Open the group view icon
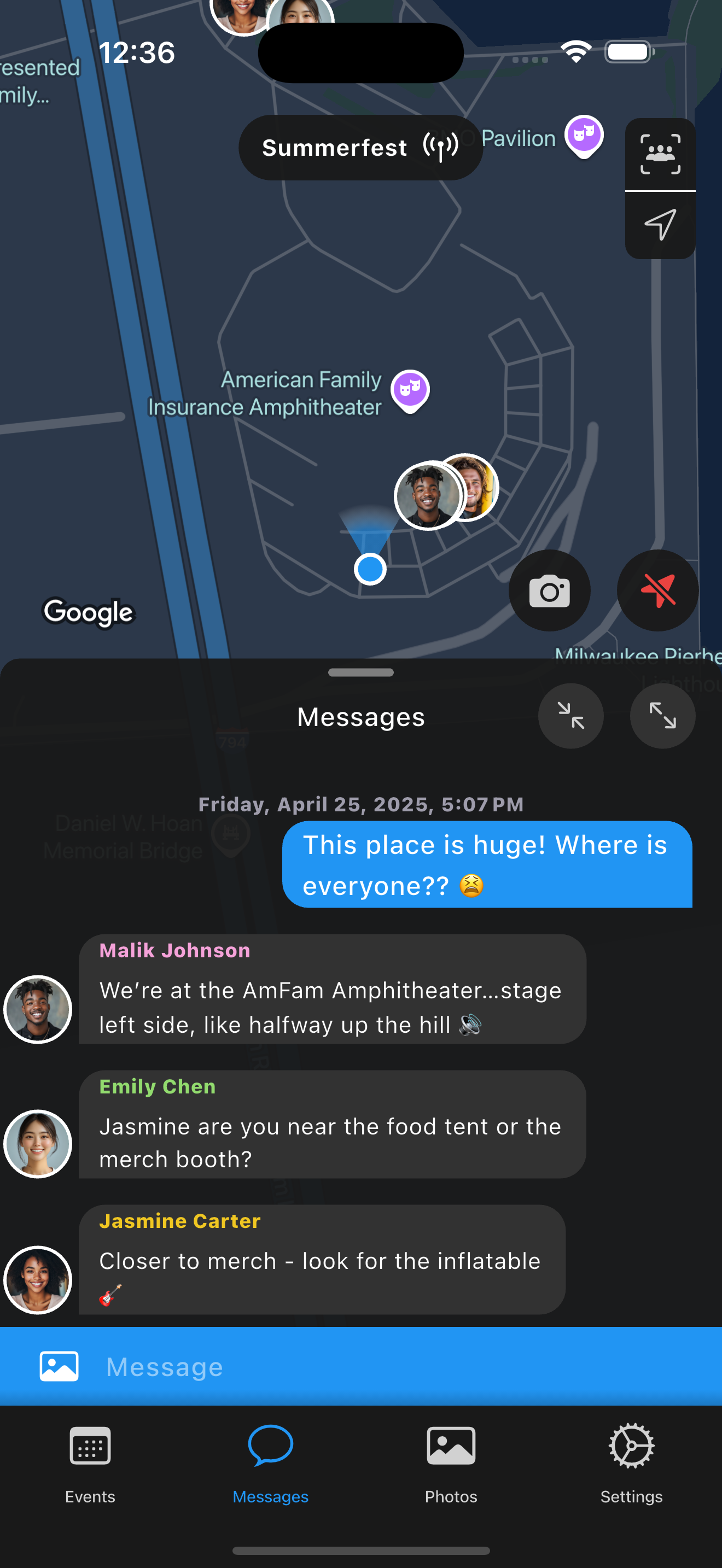 click(660, 155)
